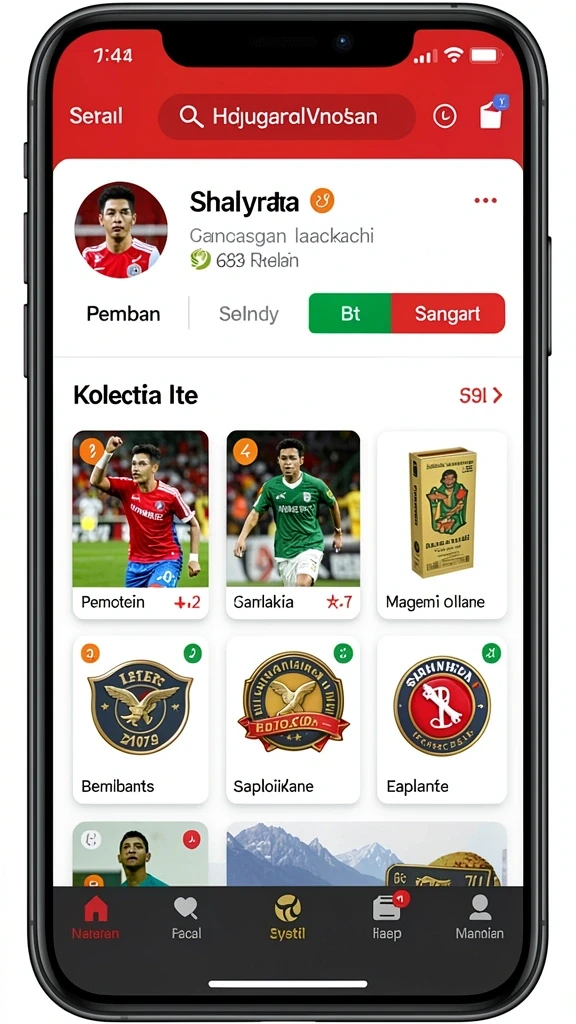Screen dimensions: 576x1024
Task: Switch to the Pemban tab
Action: coord(123,314)
